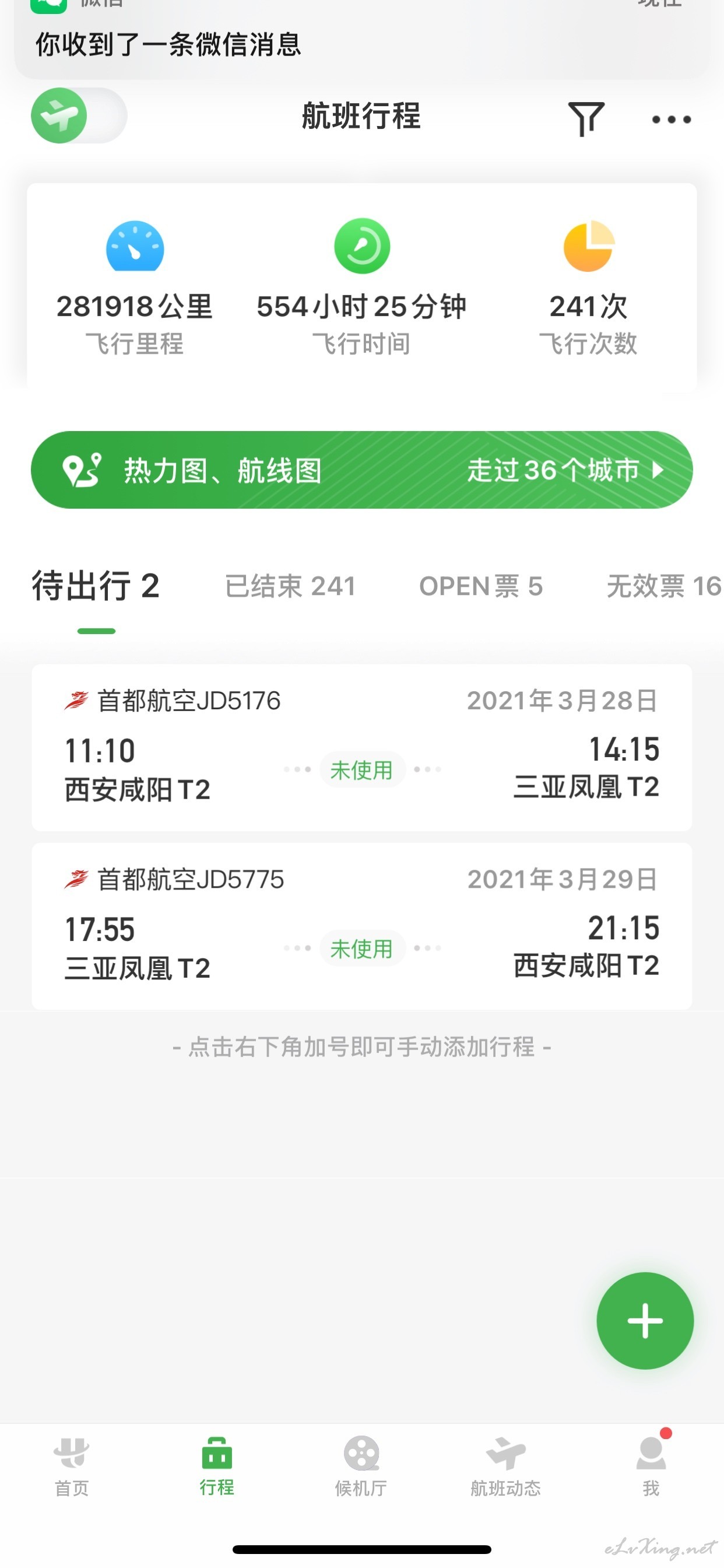The image size is (724, 1568).
Task: Open flight JD5775 on March 29
Action: click(361, 926)
